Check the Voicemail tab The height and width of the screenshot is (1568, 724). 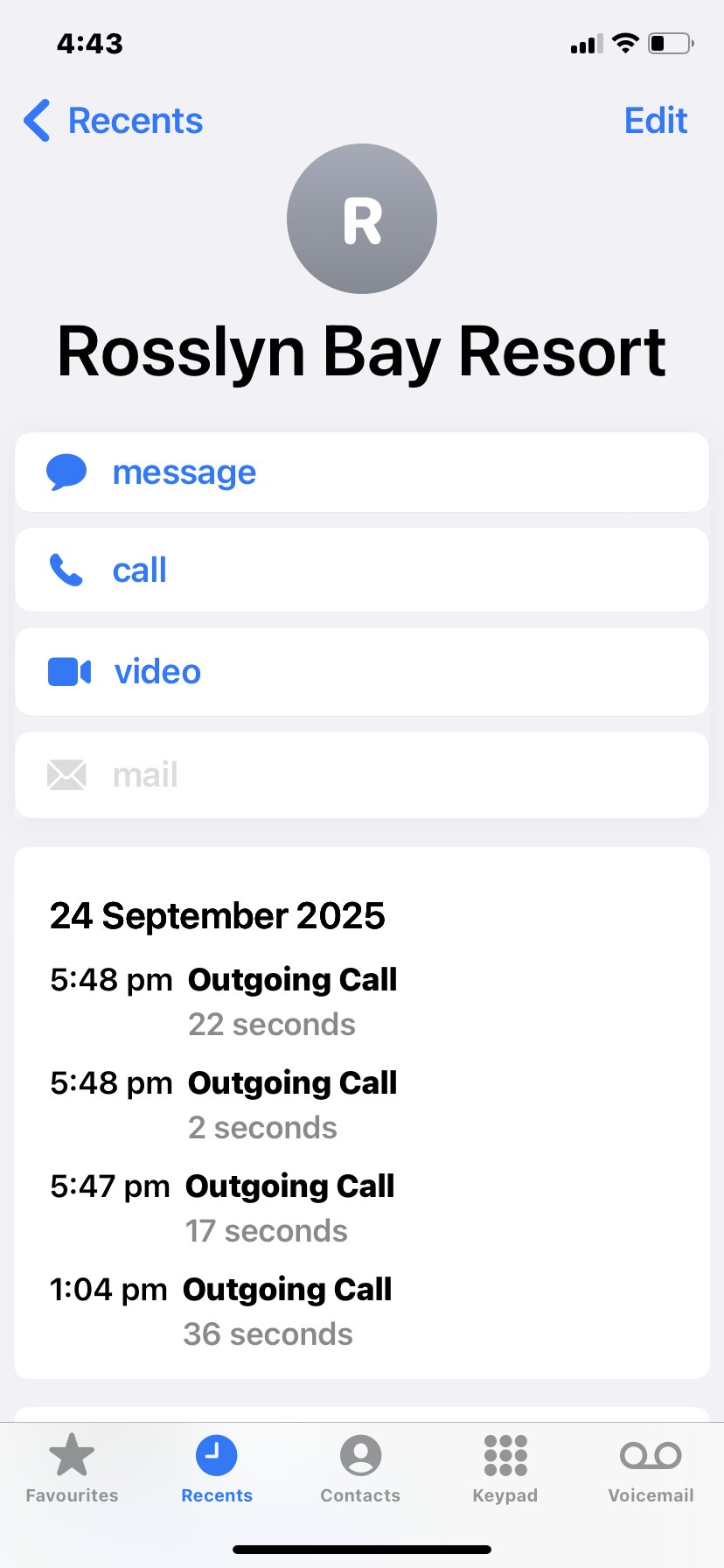click(x=651, y=1469)
